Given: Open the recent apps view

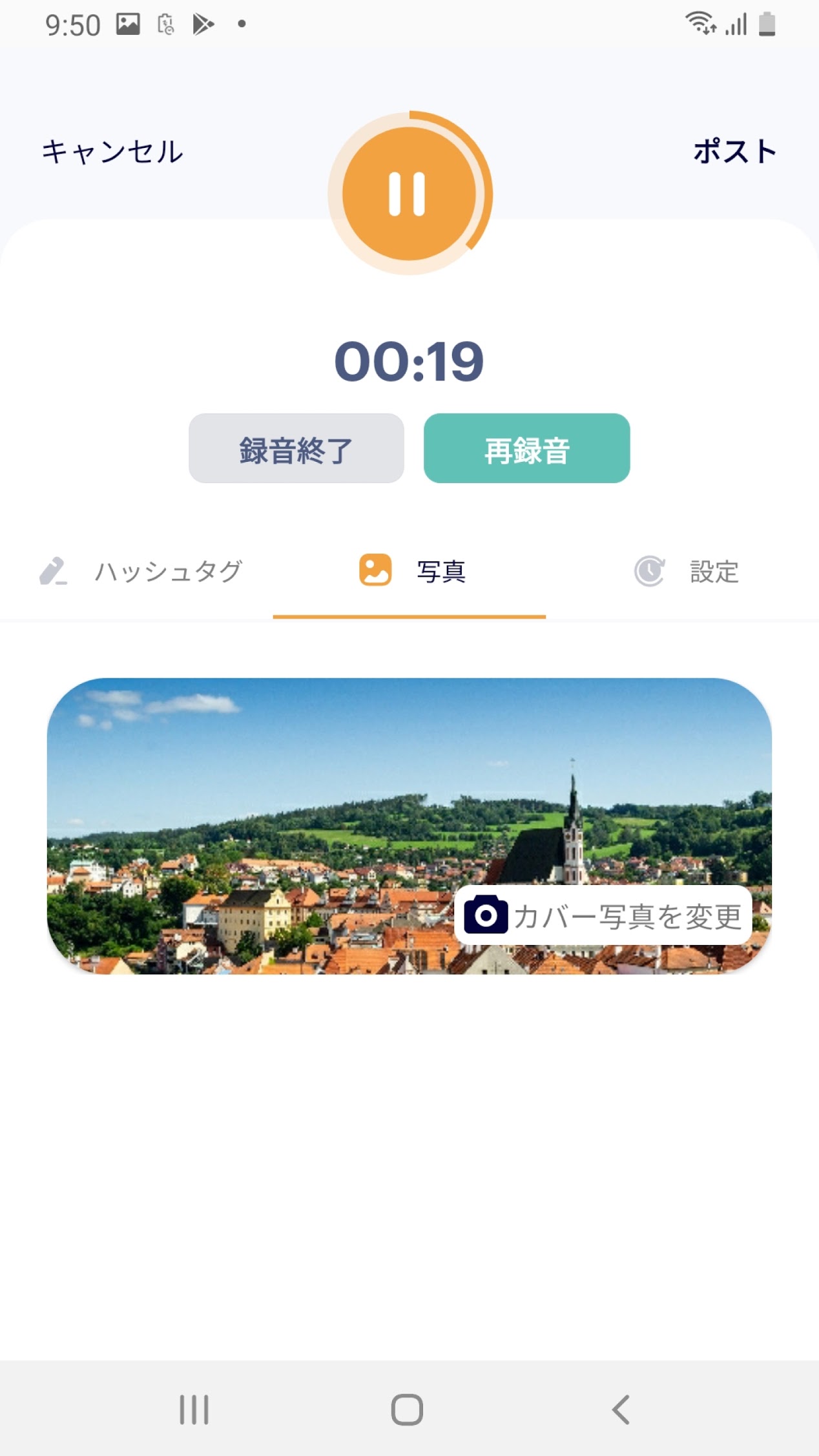Looking at the screenshot, I should [x=194, y=1409].
